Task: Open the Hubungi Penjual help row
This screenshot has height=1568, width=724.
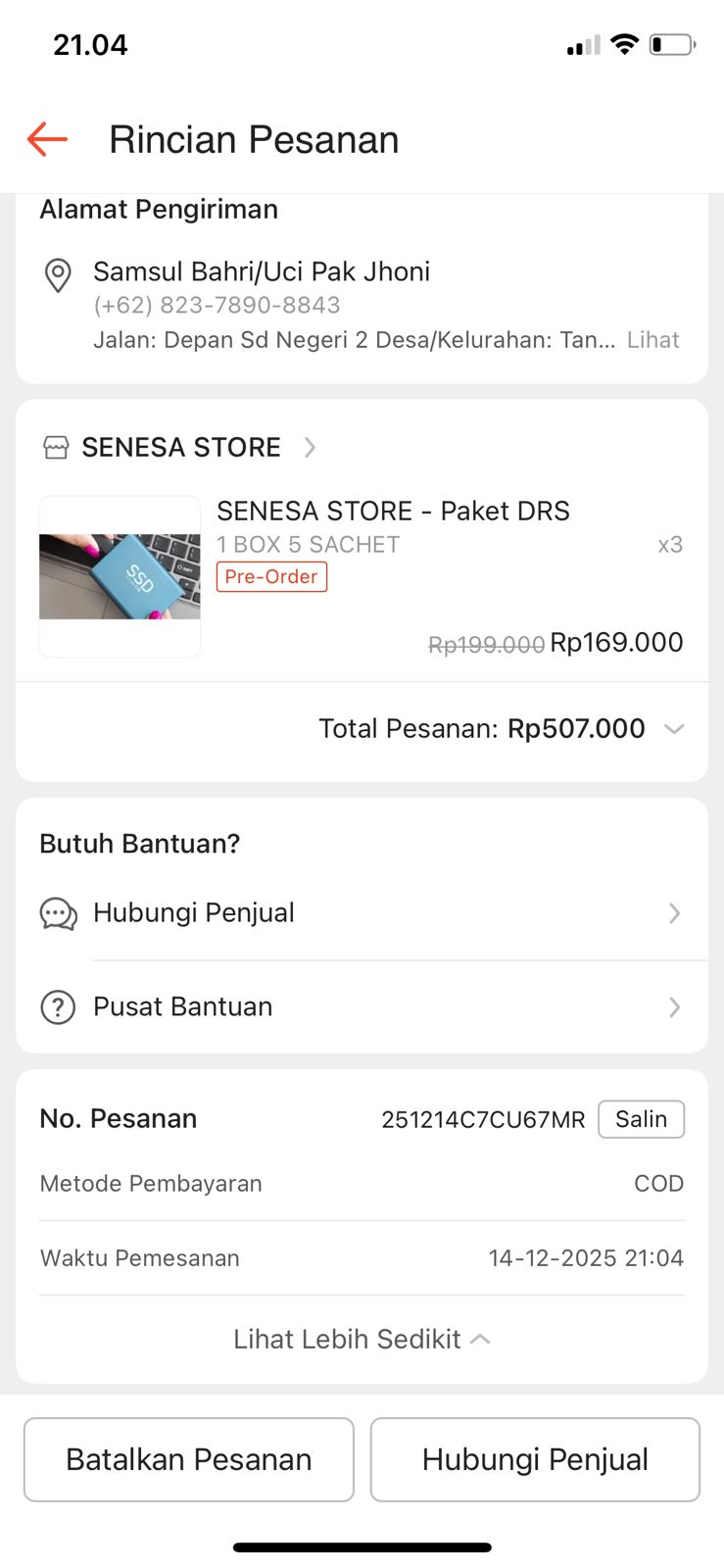Action: point(361,913)
